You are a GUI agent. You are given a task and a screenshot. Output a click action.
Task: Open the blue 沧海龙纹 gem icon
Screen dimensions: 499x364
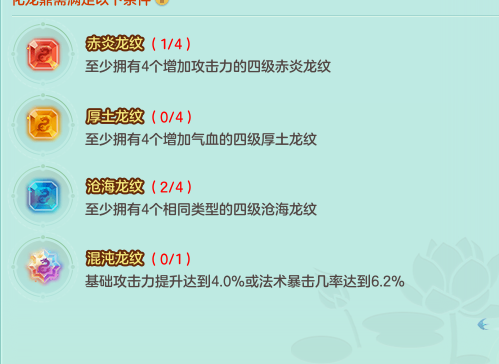43,196
